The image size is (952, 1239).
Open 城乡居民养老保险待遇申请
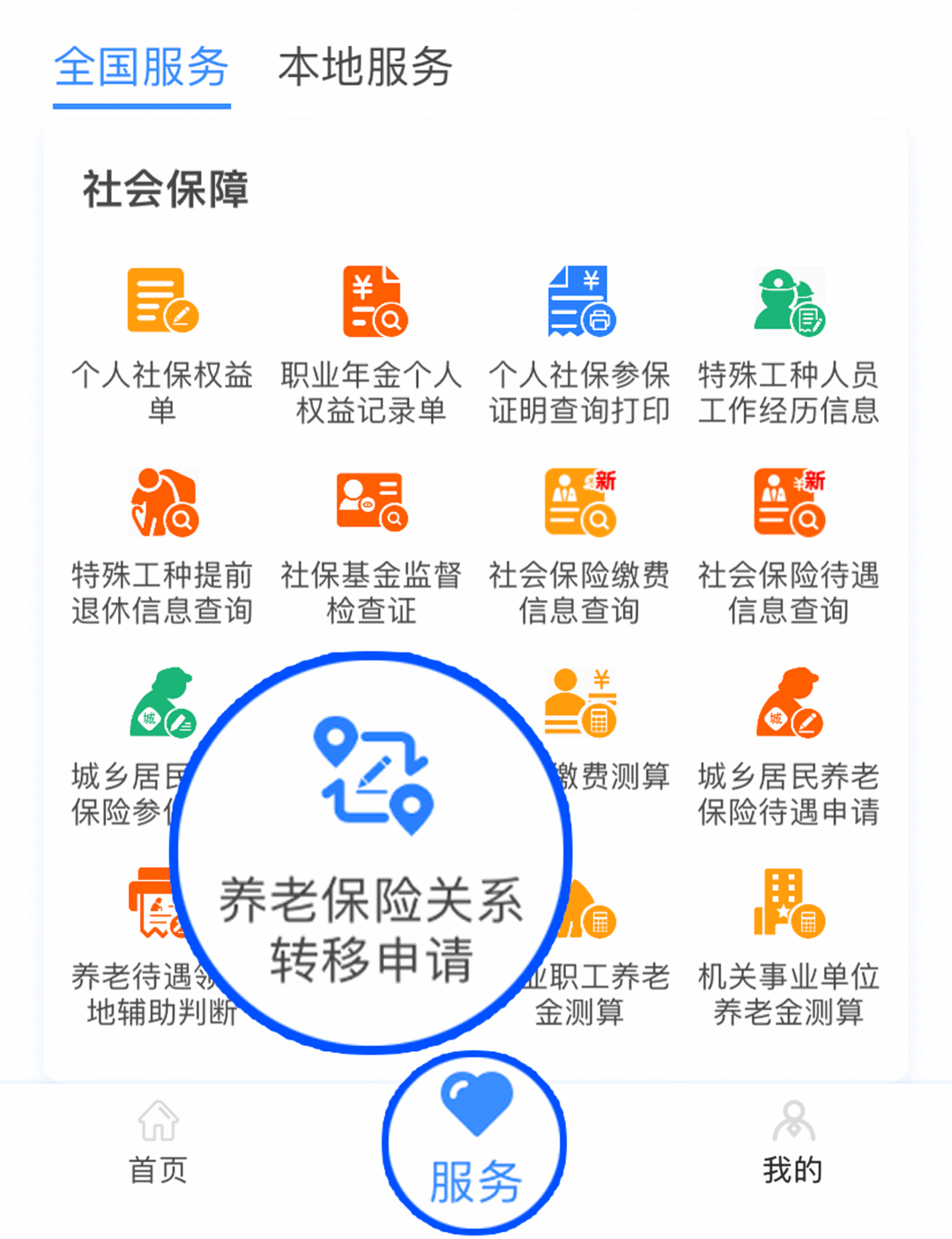tap(789, 746)
